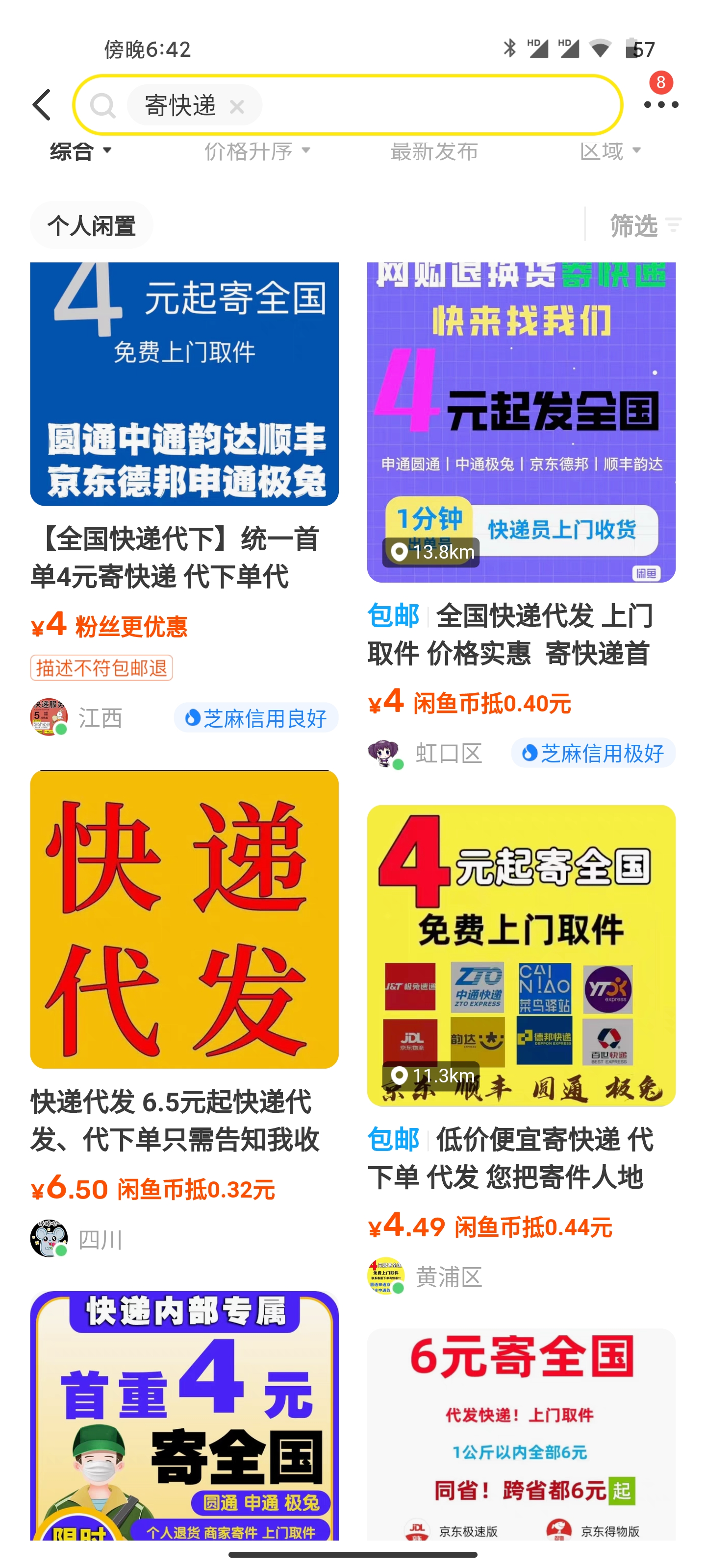Go back from search results
Screen dimensions: 706x1568
(x=41, y=105)
